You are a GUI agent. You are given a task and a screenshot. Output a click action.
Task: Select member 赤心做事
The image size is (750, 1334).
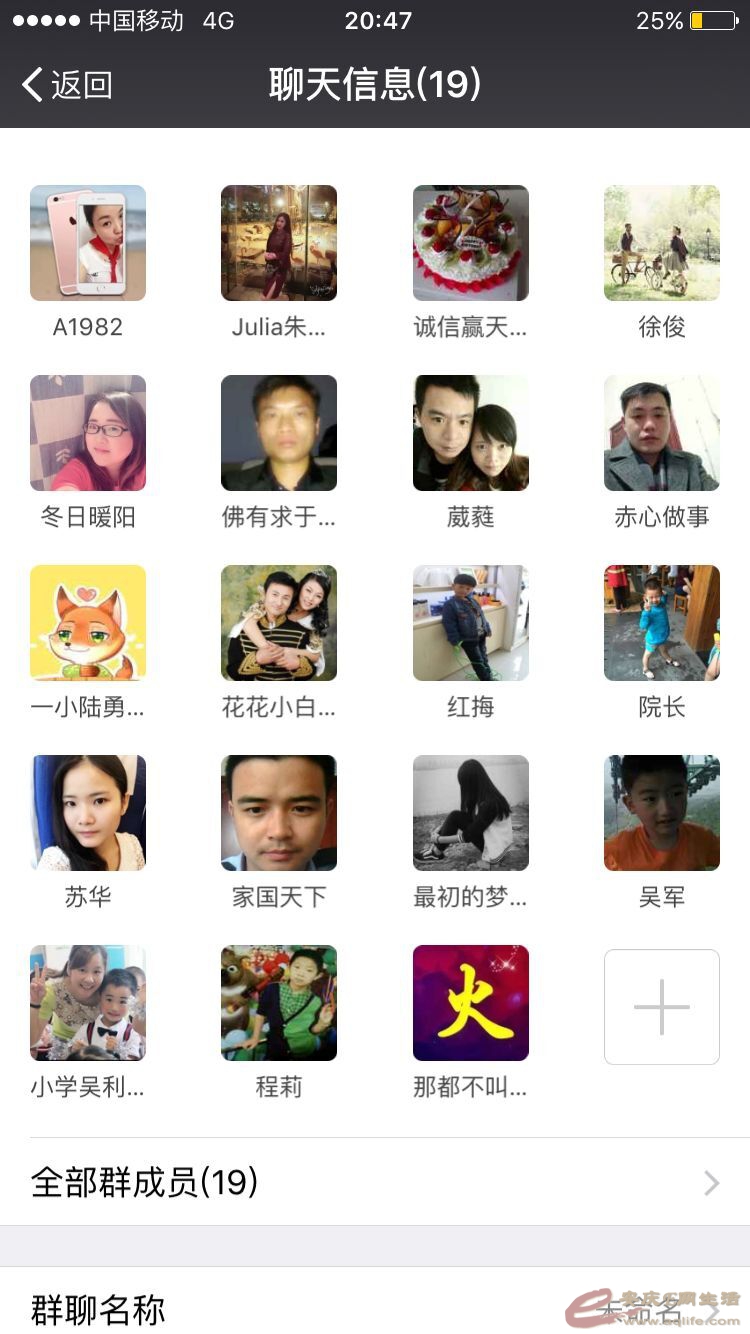(x=662, y=433)
